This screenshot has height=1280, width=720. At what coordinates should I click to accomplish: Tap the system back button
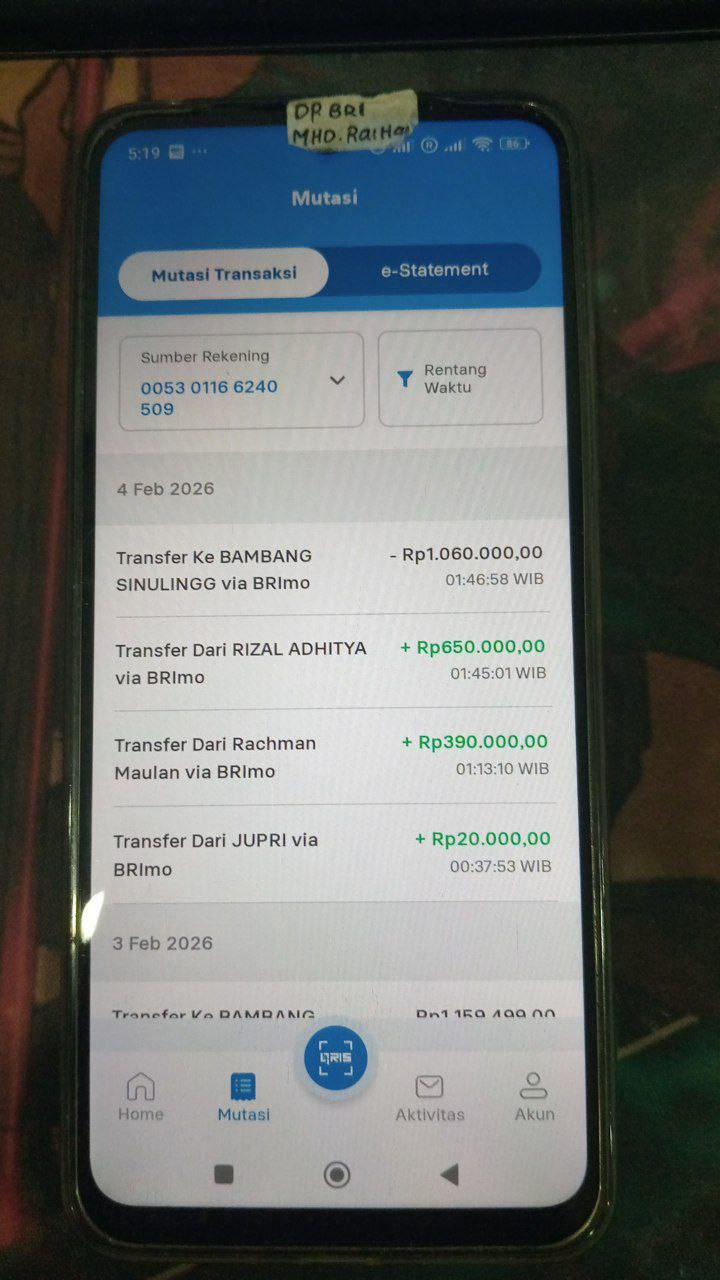pos(449,1175)
